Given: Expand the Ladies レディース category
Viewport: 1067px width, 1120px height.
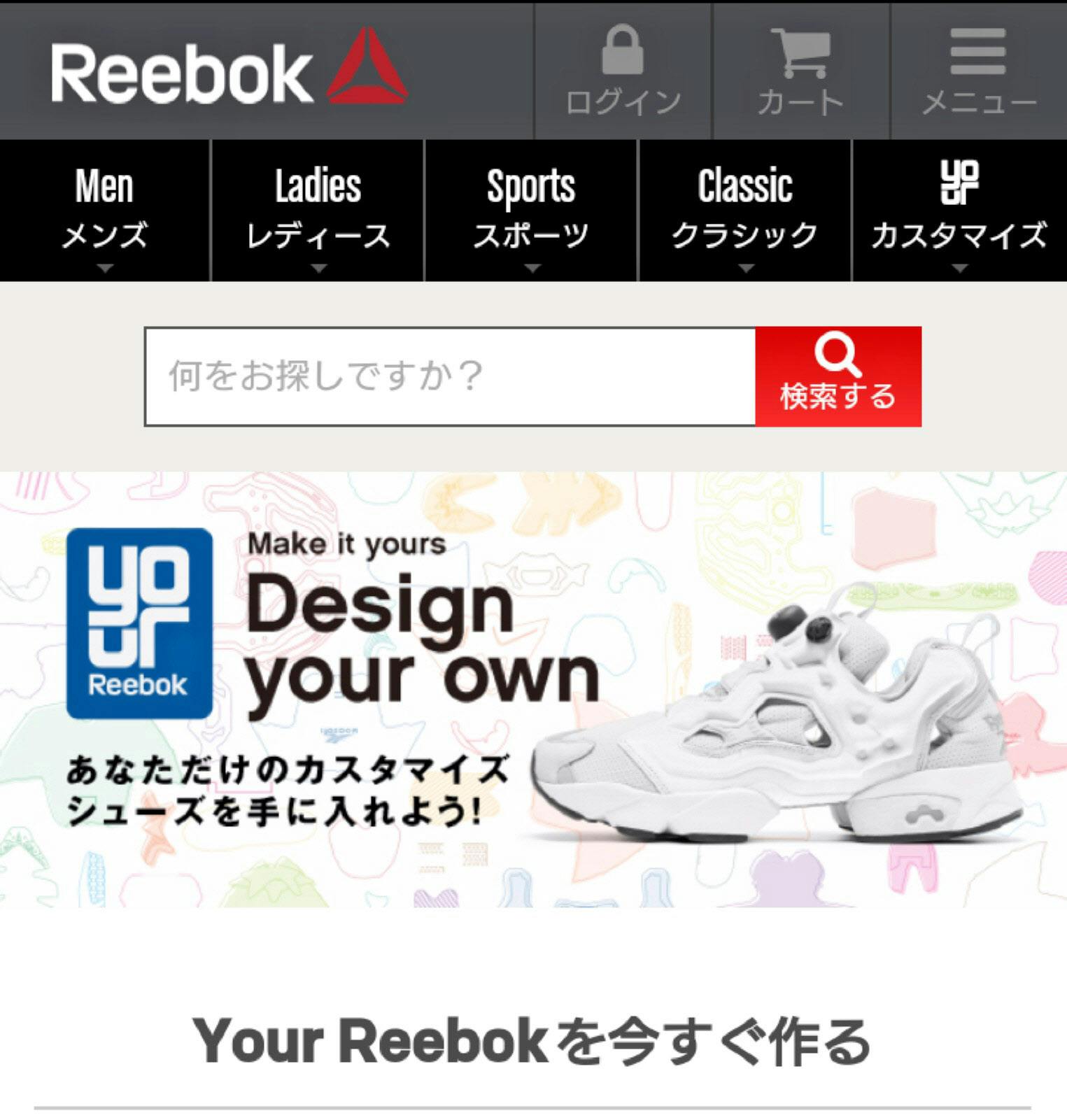Looking at the screenshot, I should point(318,210).
